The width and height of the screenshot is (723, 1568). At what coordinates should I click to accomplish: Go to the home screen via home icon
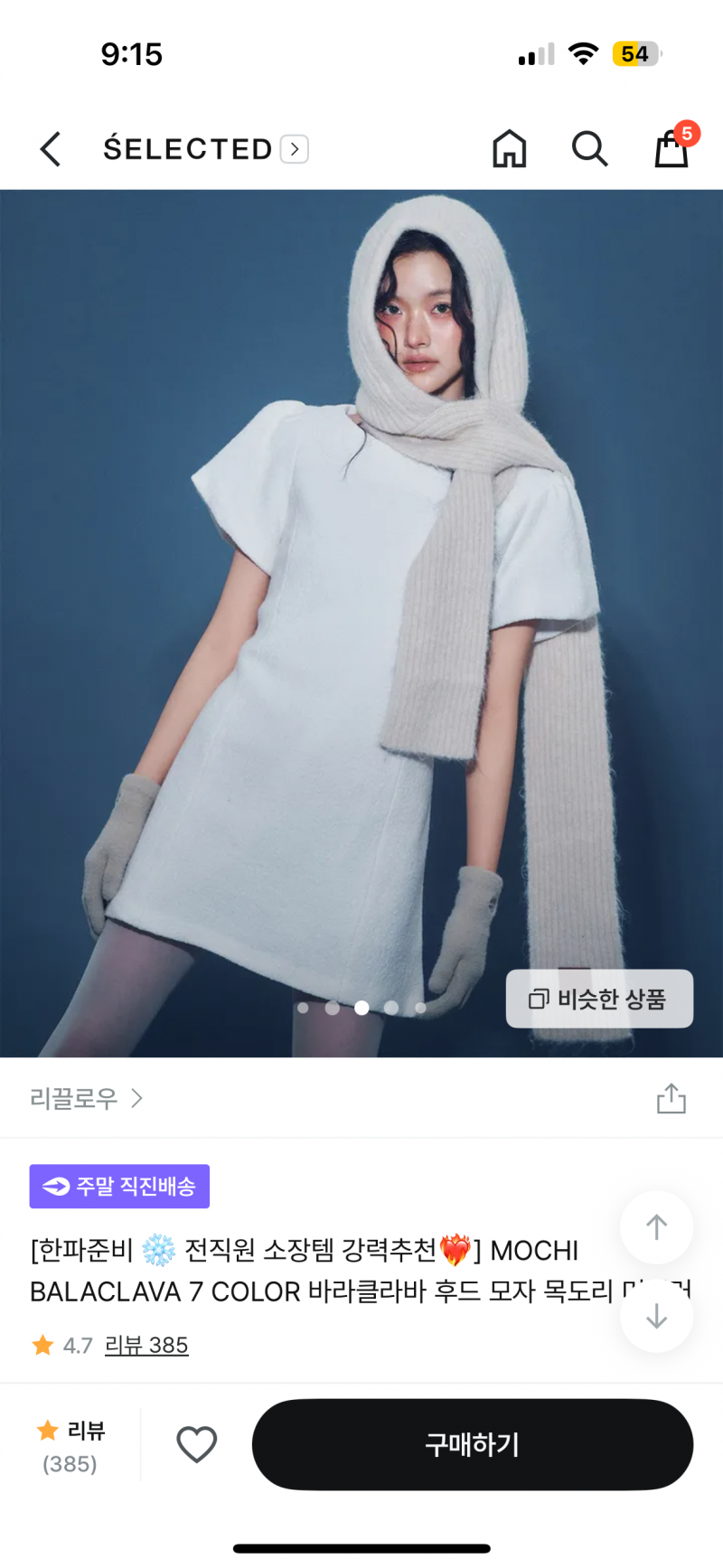(509, 149)
